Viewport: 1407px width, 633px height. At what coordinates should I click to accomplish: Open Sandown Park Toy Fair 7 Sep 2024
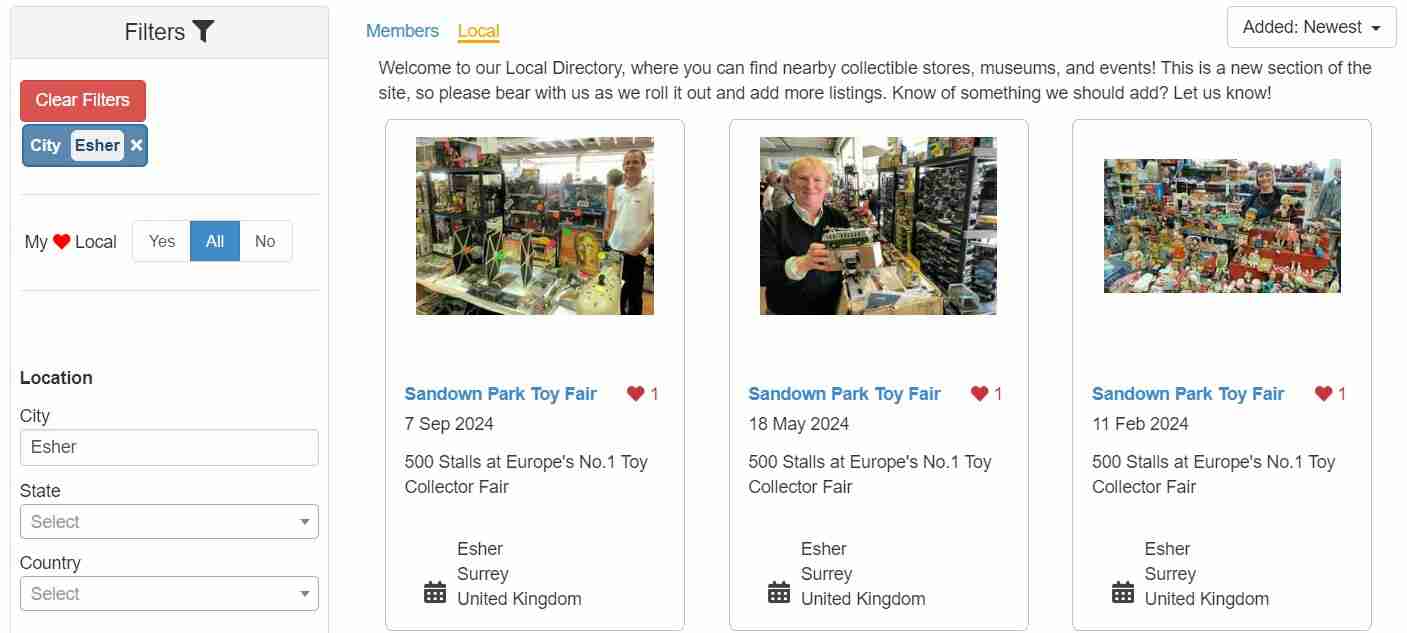point(500,394)
